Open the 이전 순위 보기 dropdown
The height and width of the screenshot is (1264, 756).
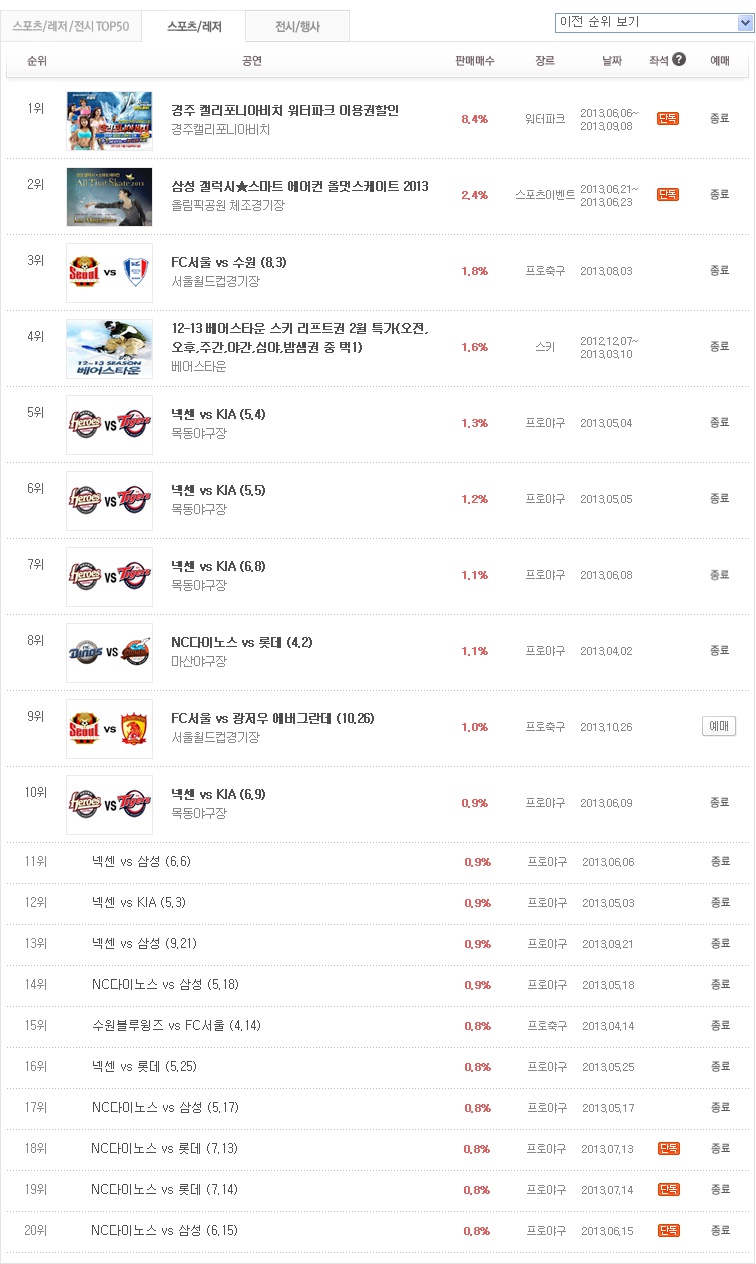tap(646, 22)
